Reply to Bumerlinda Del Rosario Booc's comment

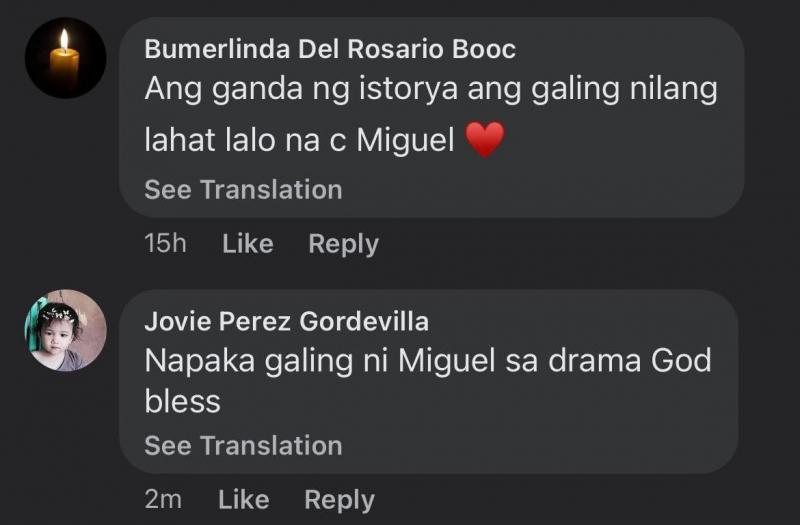(343, 244)
